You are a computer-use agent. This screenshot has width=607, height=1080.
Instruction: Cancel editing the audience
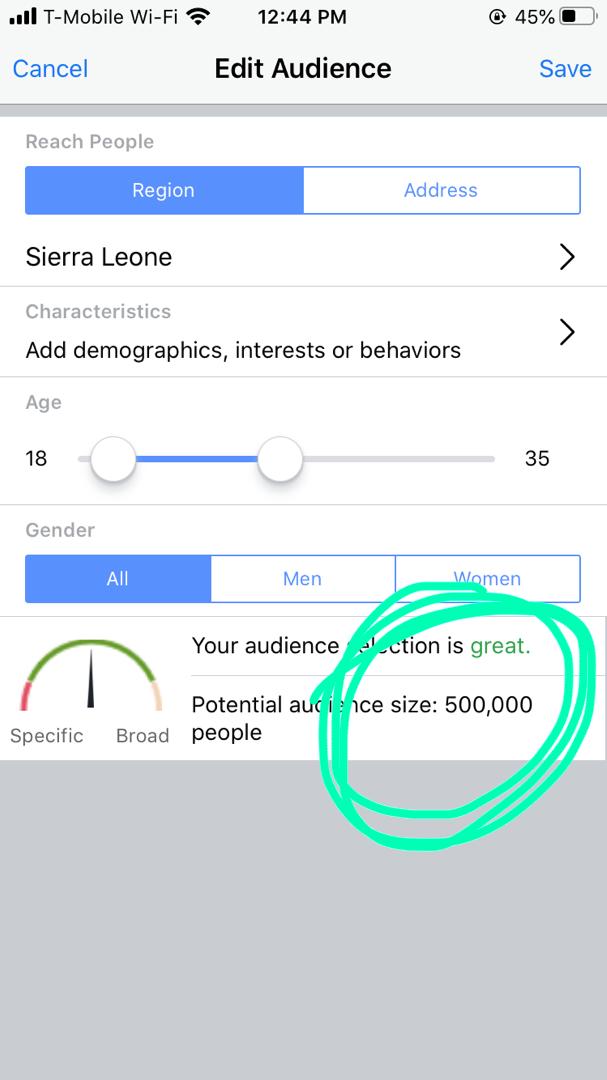(x=50, y=69)
